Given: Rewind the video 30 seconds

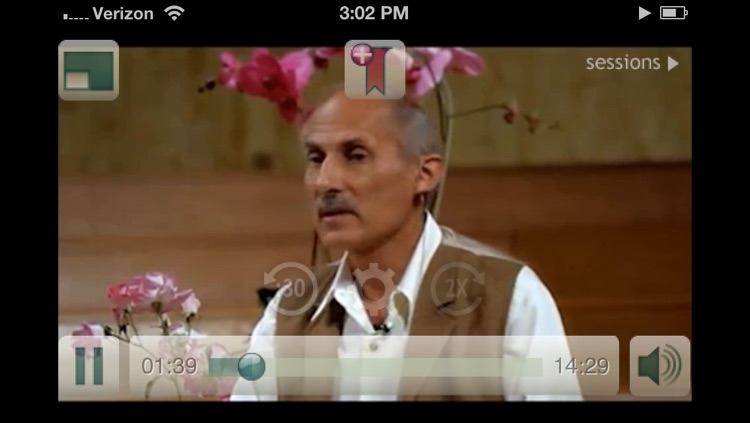Looking at the screenshot, I should [x=291, y=290].
